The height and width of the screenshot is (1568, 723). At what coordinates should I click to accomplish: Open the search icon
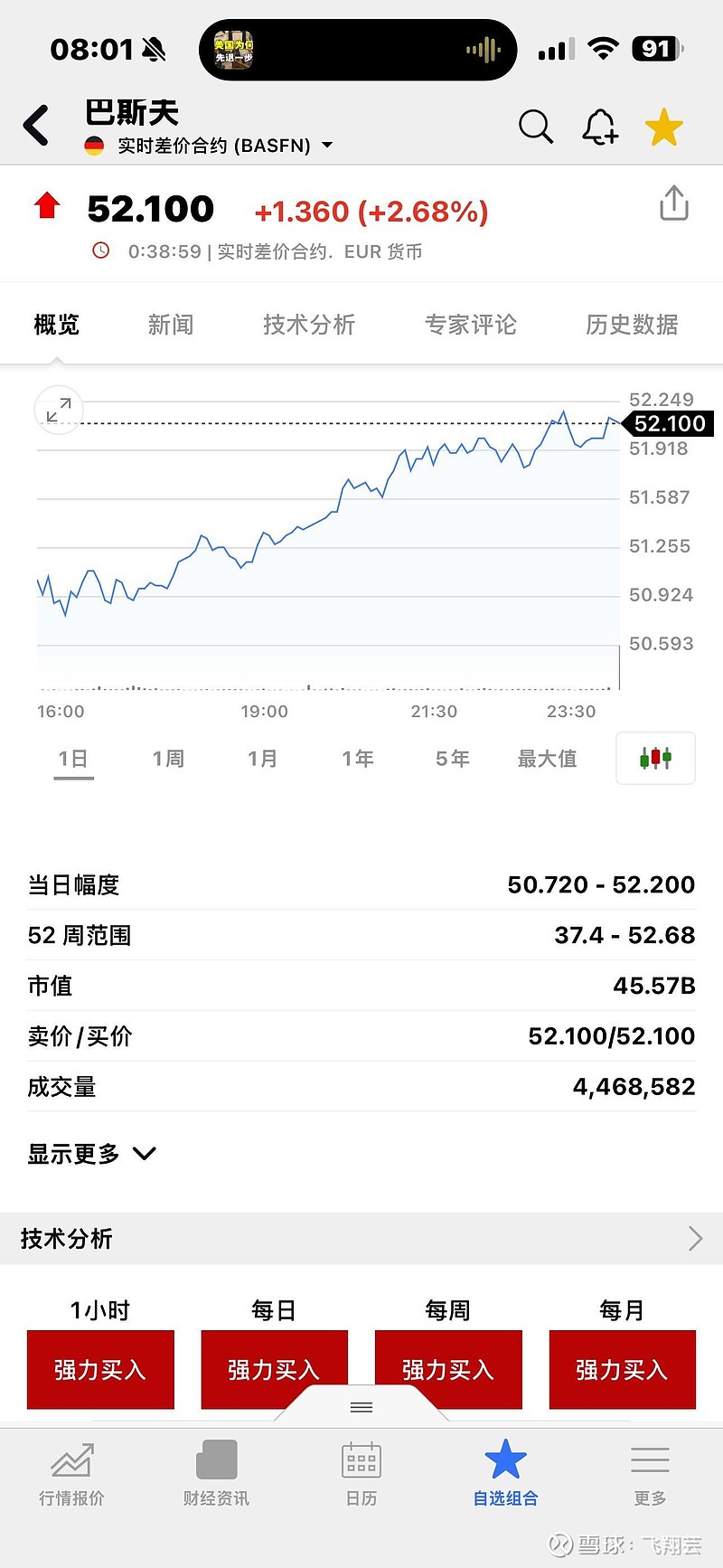click(535, 127)
